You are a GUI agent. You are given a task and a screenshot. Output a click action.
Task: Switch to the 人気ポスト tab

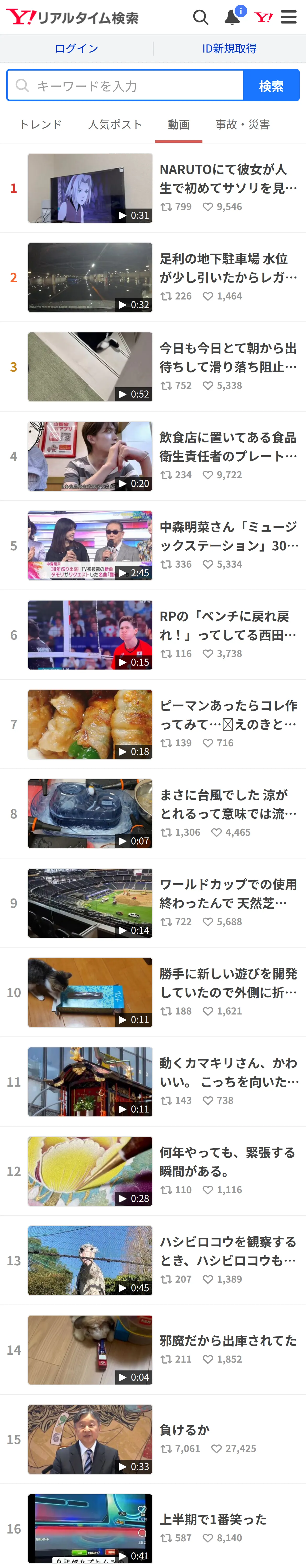[x=115, y=125]
